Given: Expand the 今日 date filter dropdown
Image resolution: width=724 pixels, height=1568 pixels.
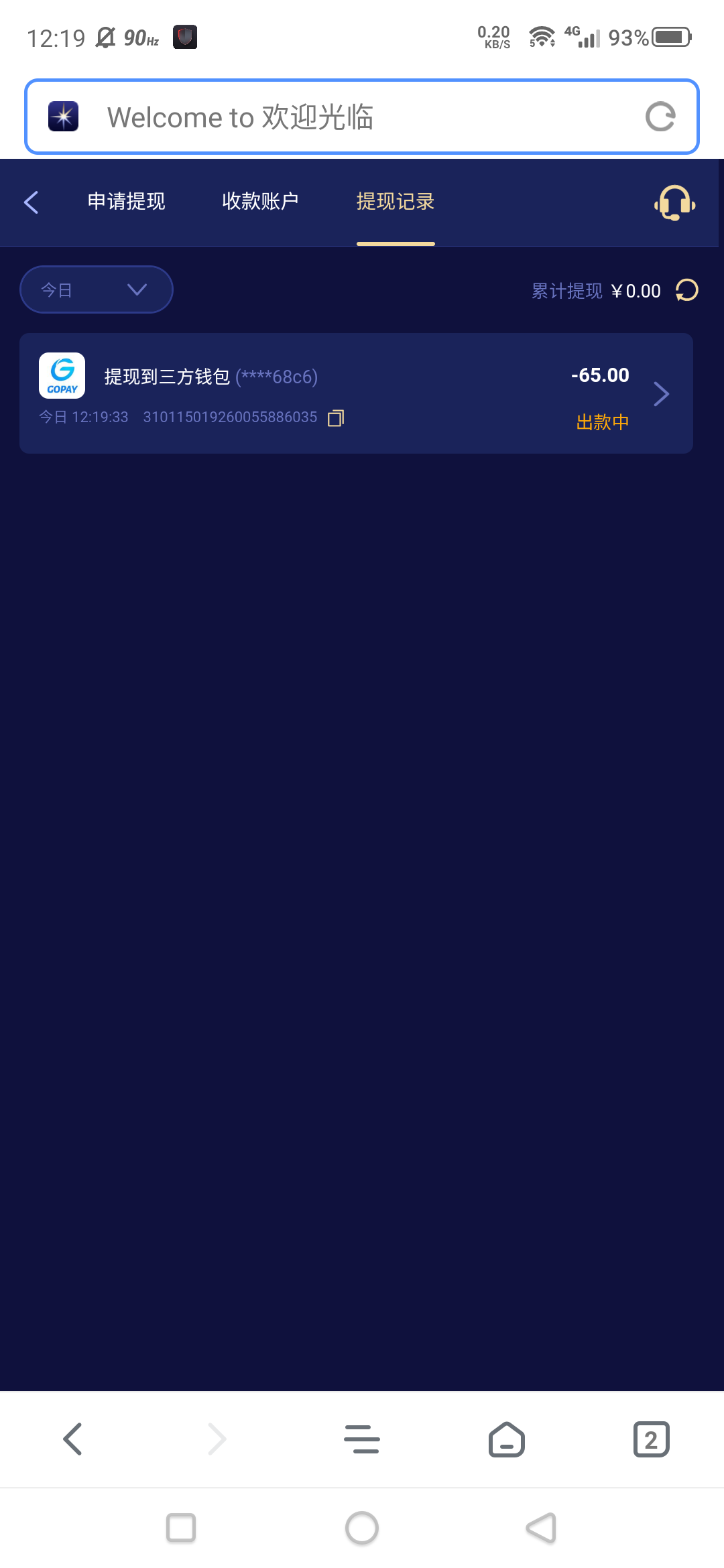Looking at the screenshot, I should point(97,289).
